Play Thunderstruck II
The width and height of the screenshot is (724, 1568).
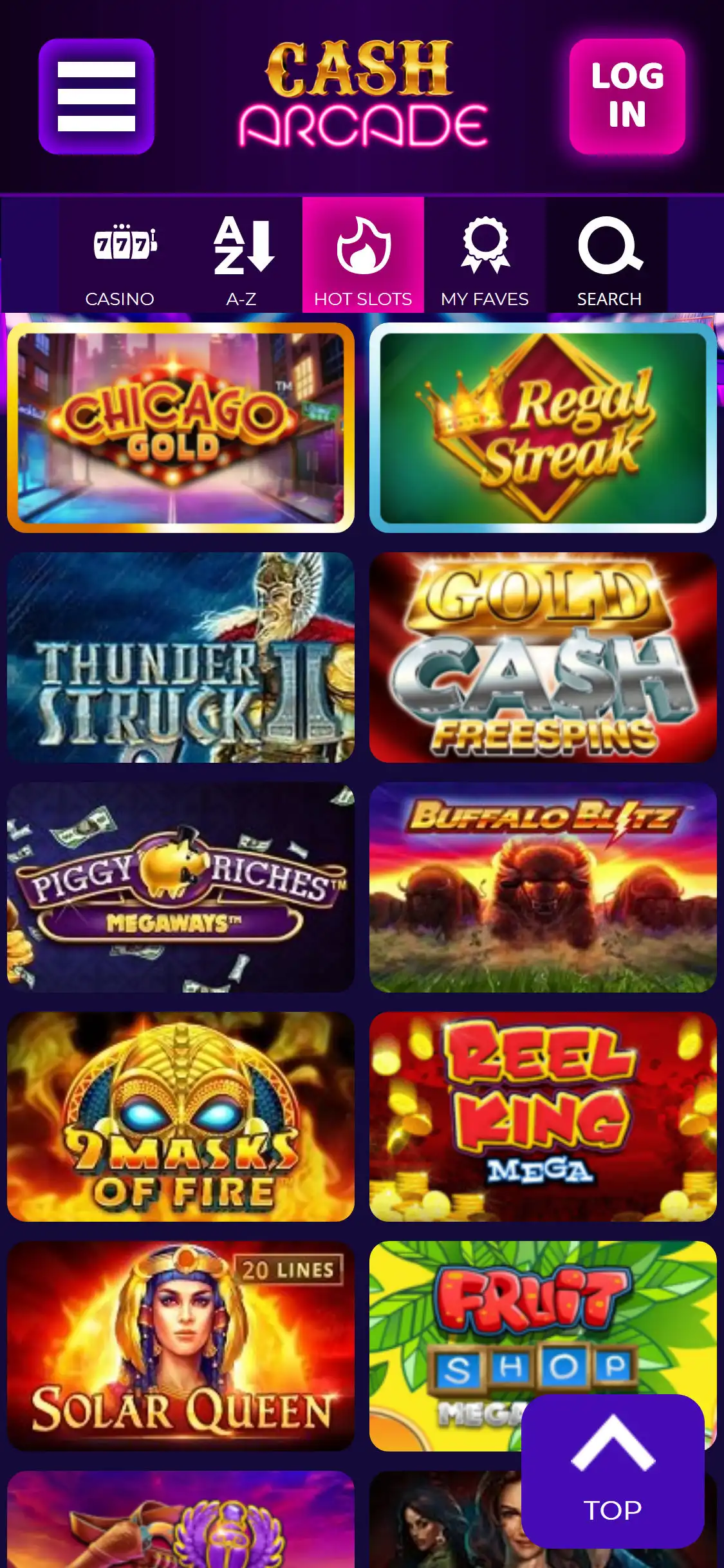pyautogui.click(x=181, y=657)
